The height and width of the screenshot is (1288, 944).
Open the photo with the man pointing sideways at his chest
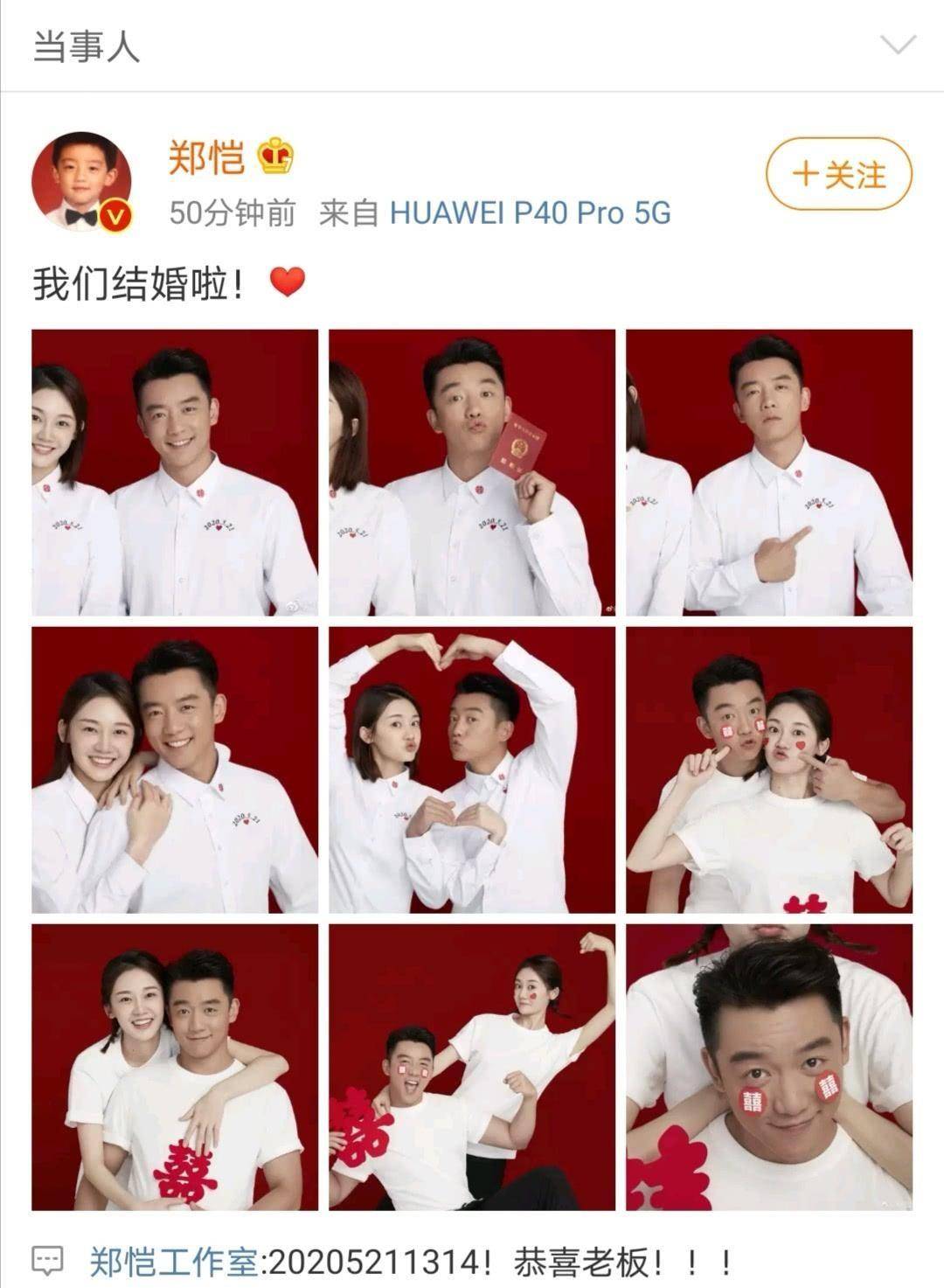point(769,472)
